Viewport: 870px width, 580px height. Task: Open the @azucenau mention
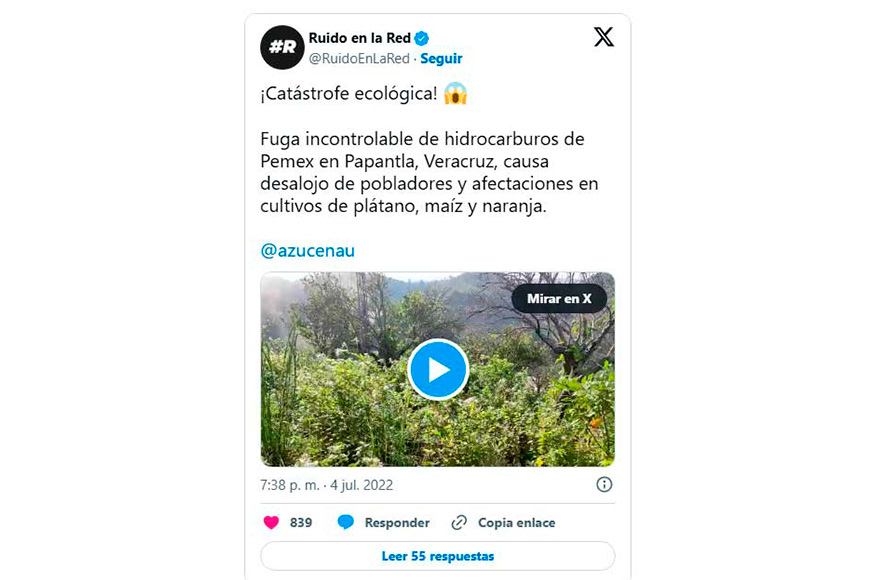(307, 250)
